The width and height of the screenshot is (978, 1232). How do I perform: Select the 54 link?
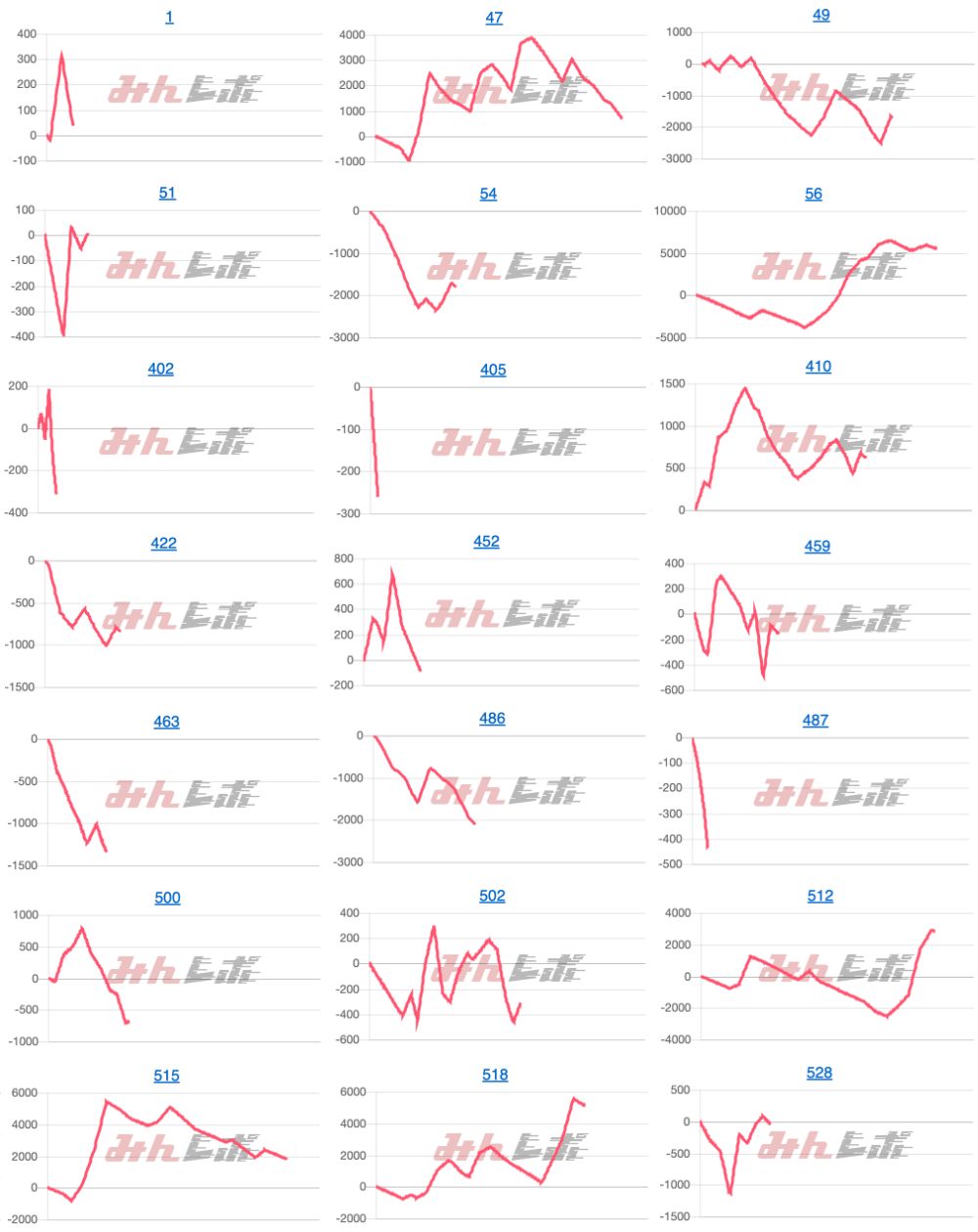(488, 195)
